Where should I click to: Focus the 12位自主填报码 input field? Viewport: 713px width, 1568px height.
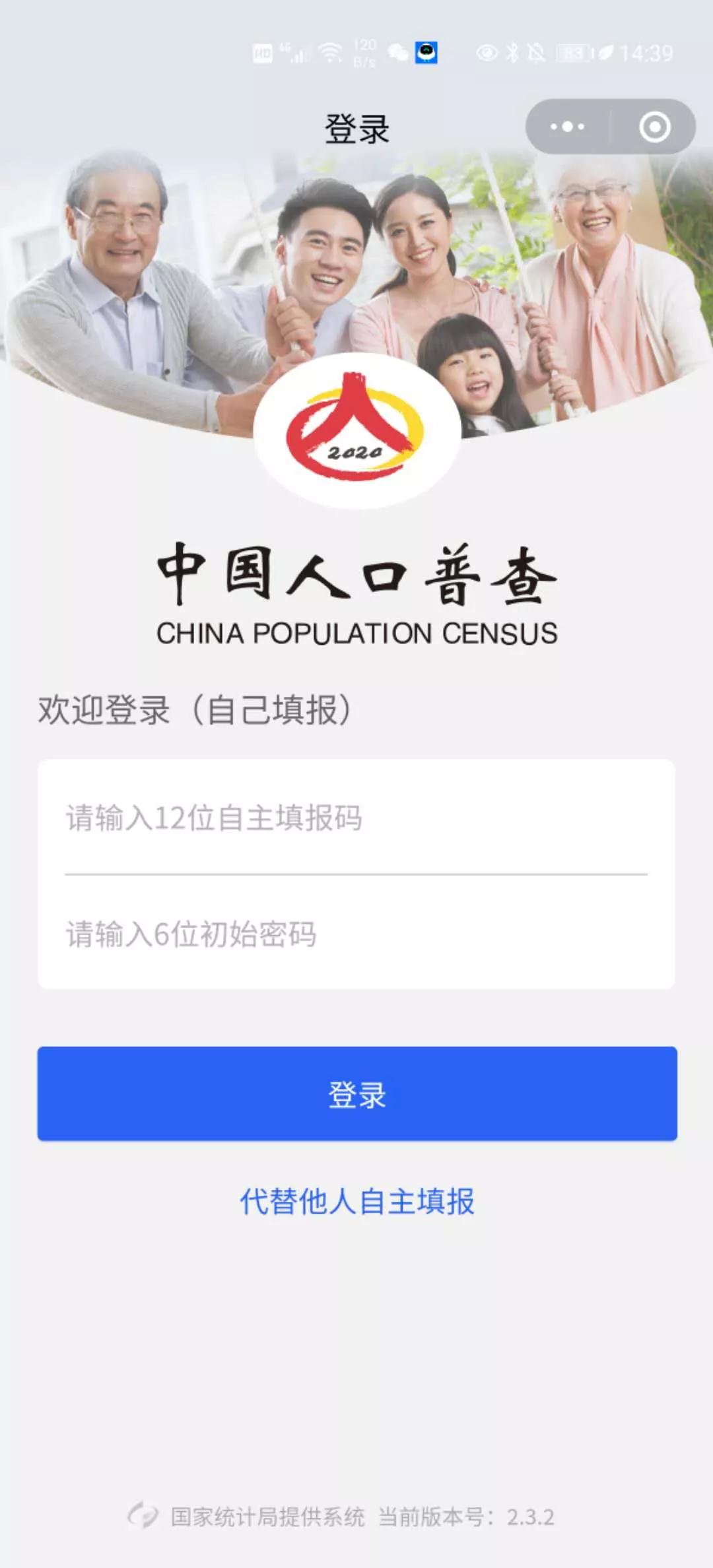pyautogui.click(x=356, y=818)
